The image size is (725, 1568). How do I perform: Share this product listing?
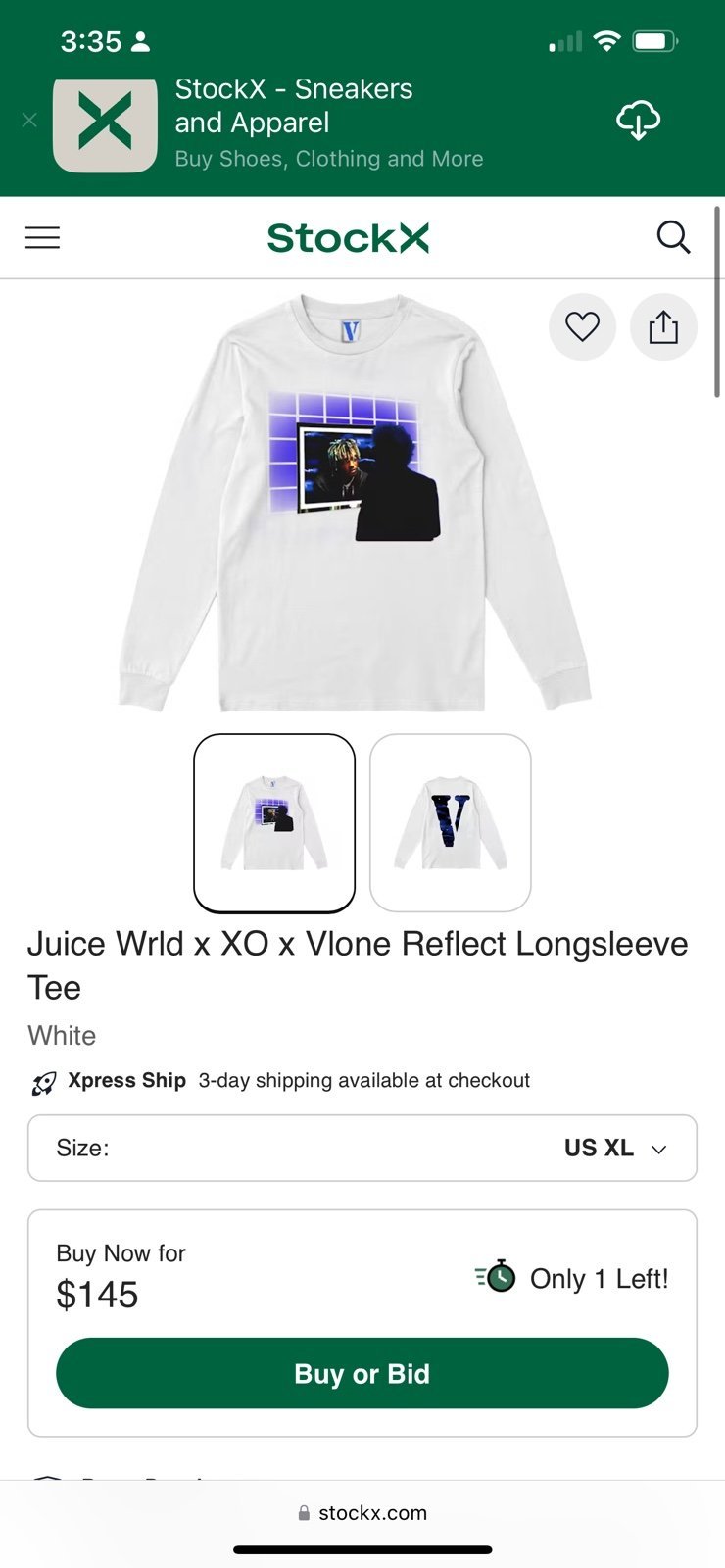click(663, 326)
